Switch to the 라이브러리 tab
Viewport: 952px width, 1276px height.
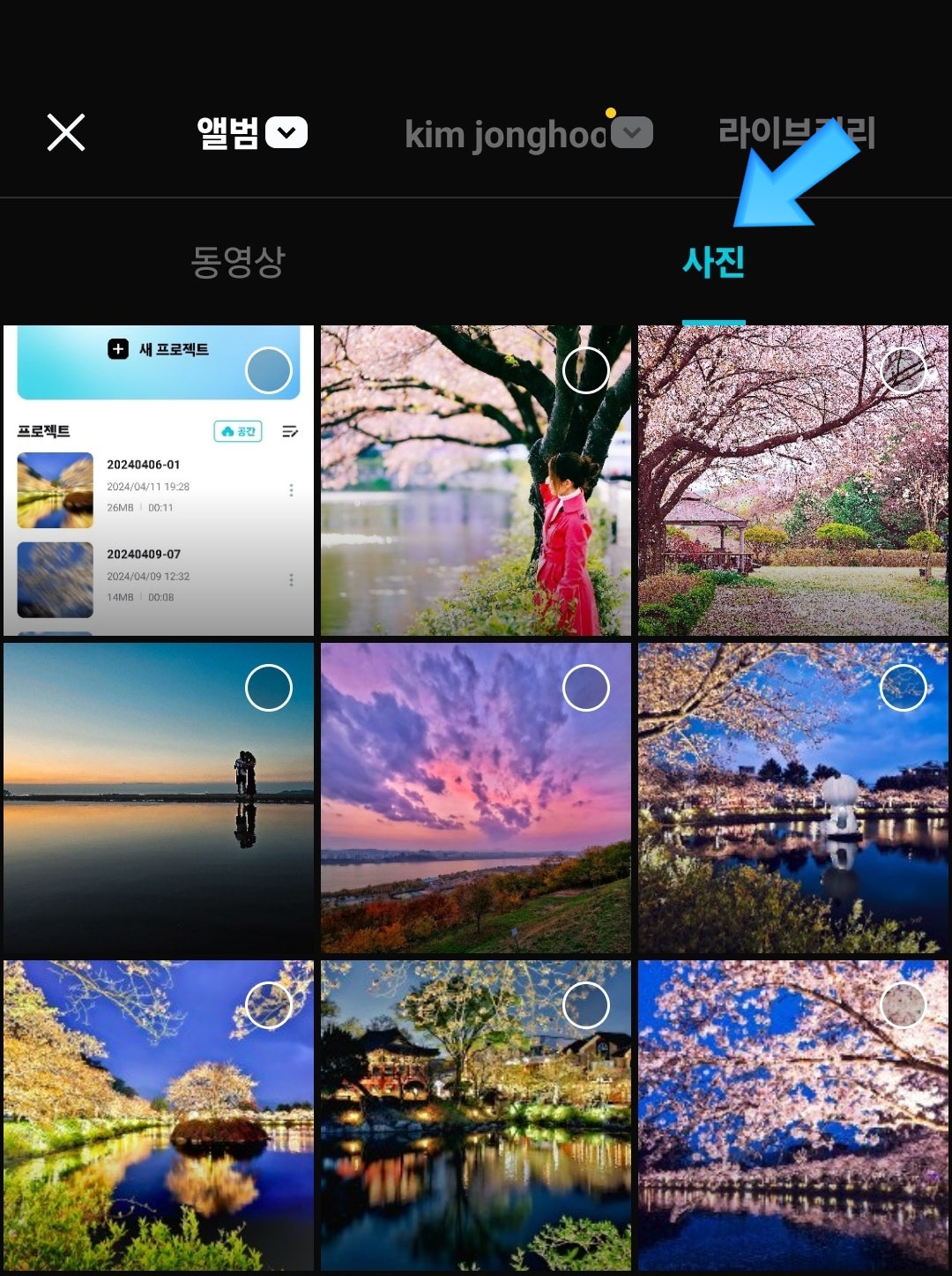click(x=795, y=133)
